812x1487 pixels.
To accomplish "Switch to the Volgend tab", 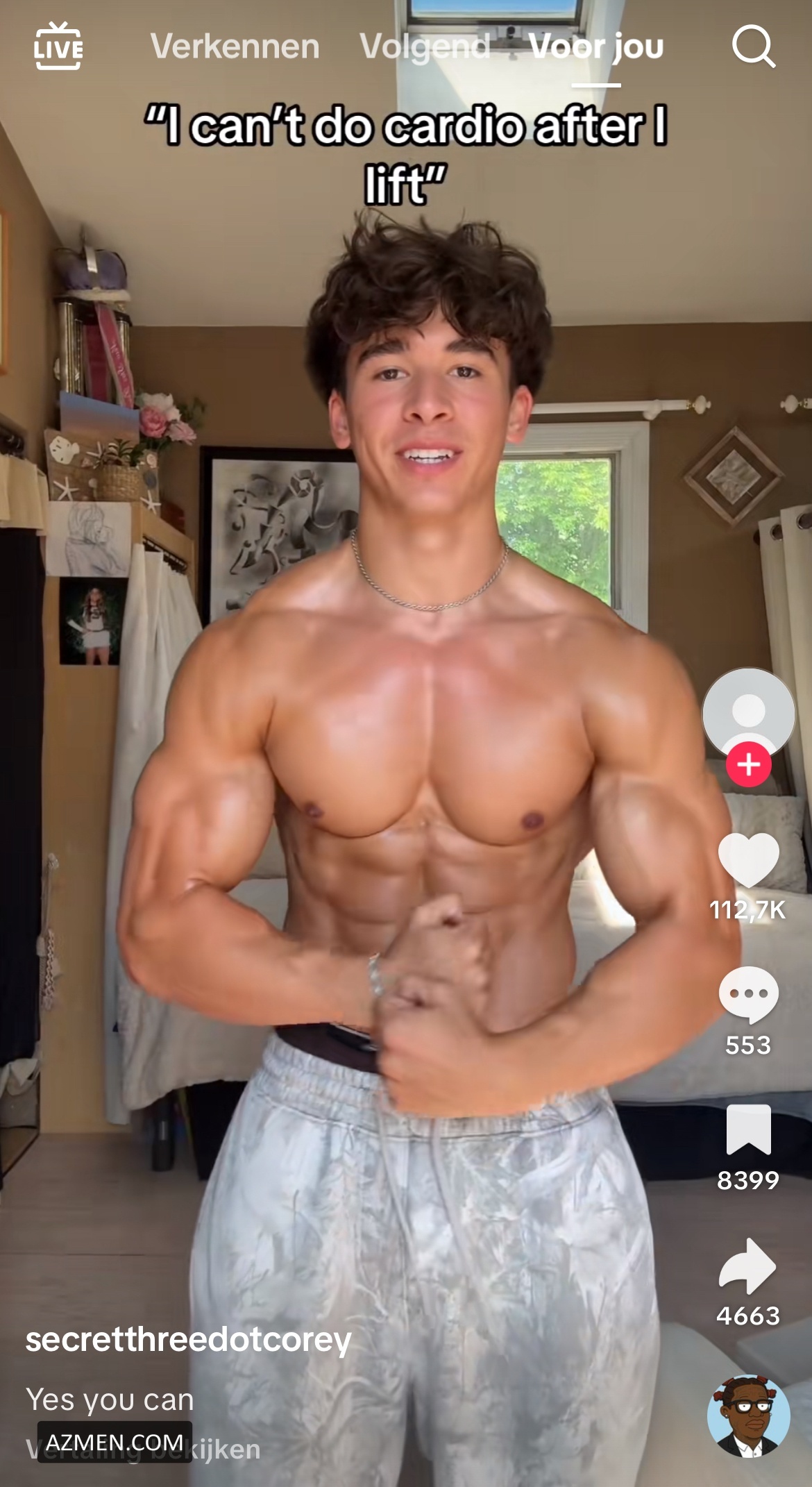I will click(425, 47).
